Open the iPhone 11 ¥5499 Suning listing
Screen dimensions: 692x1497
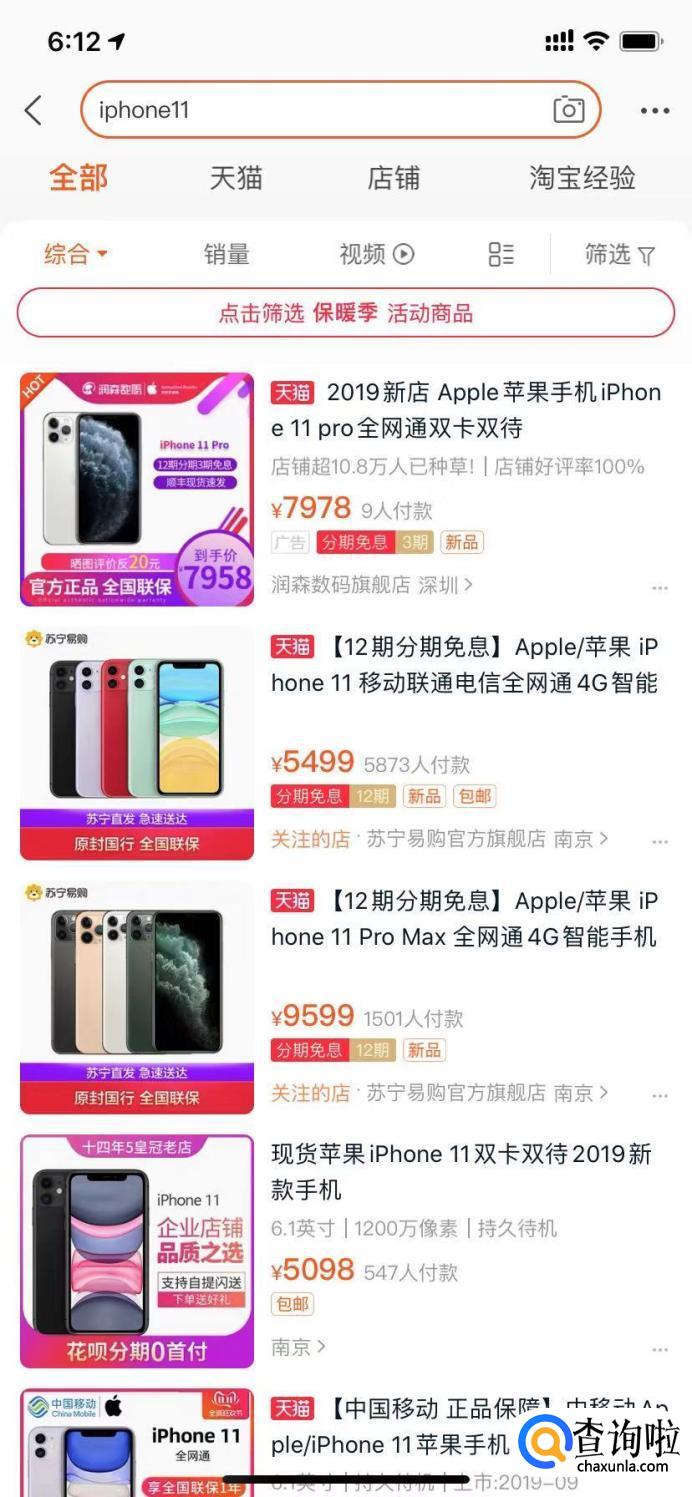tap(465, 665)
